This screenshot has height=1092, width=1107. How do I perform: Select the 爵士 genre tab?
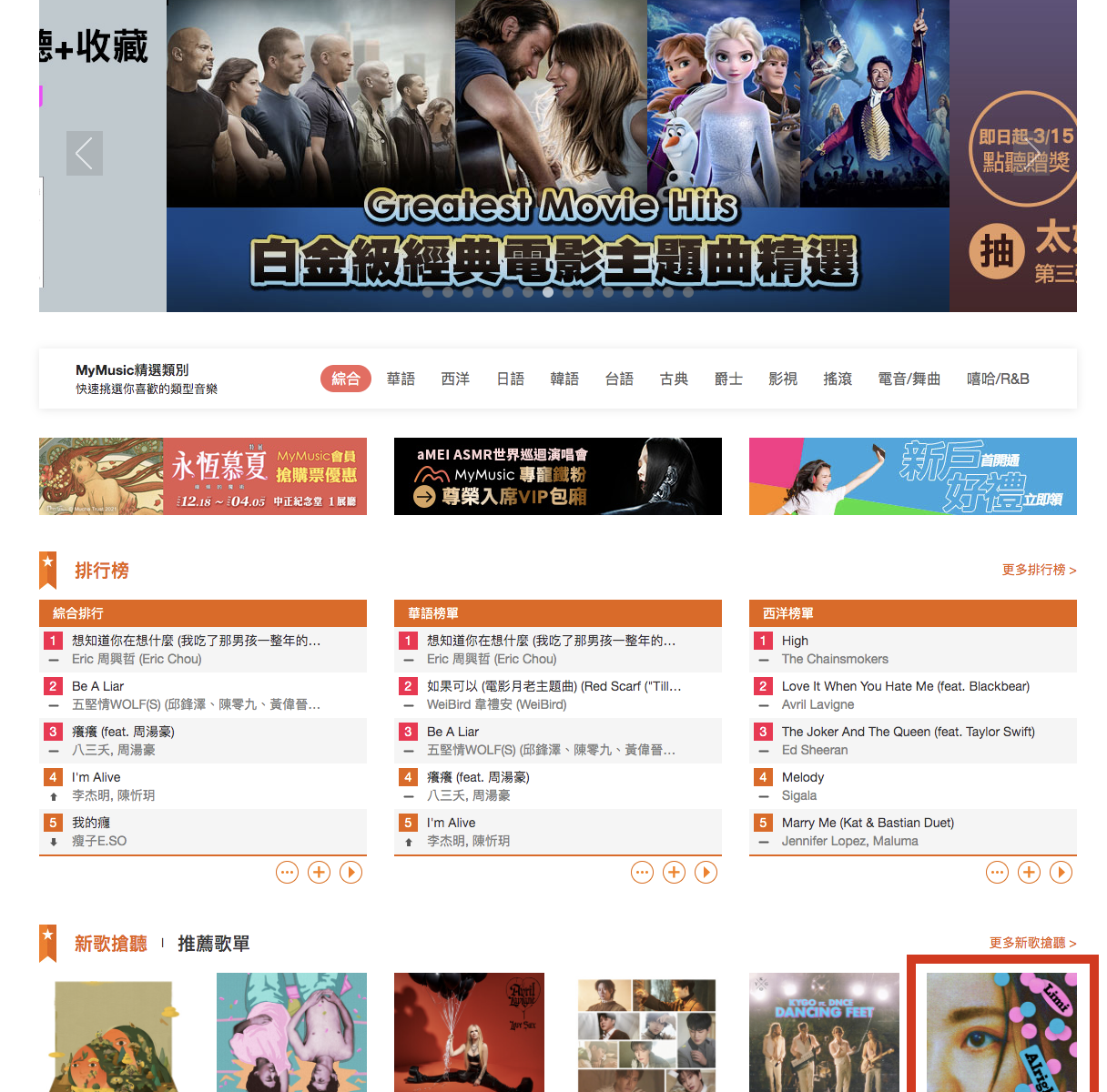[728, 379]
